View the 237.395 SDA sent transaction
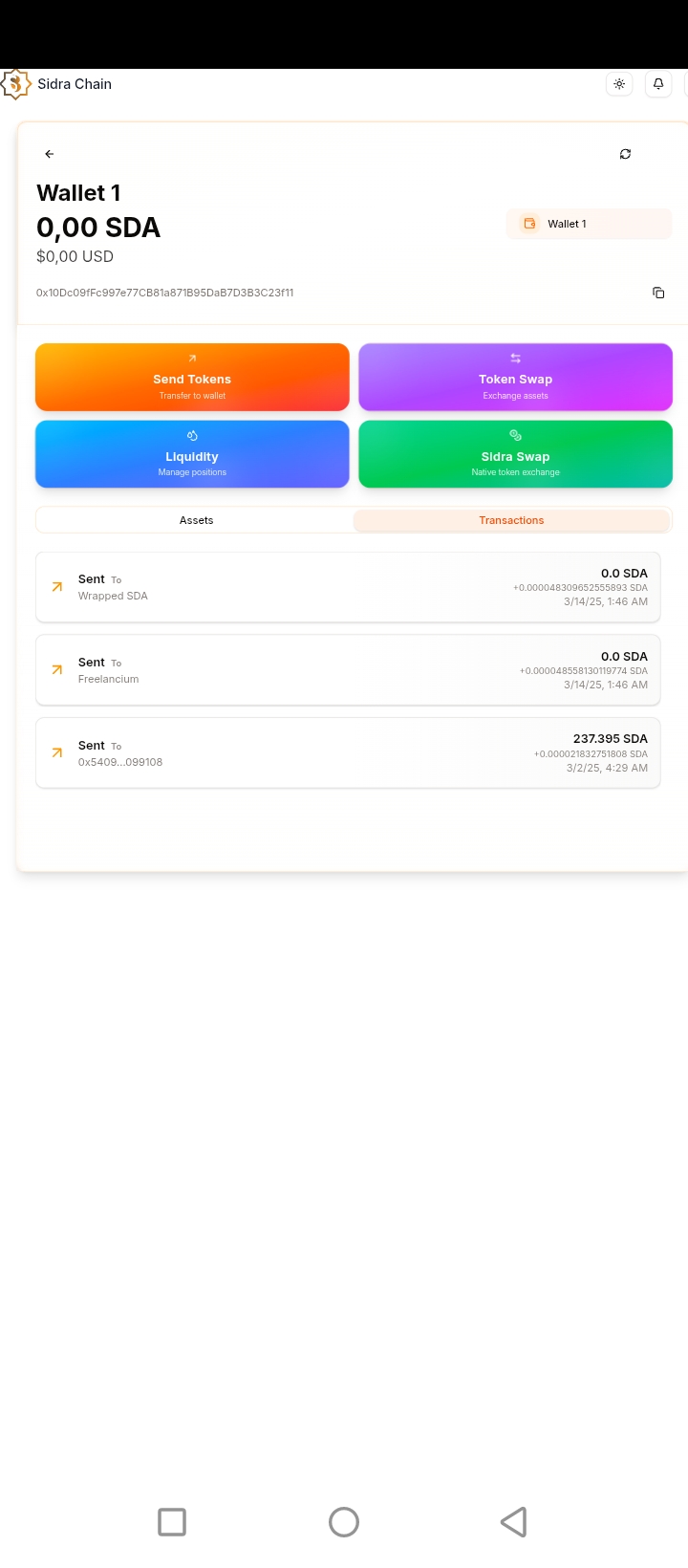Image resolution: width=688 pixels, height=1568 pixels. (x=348, y=753)
